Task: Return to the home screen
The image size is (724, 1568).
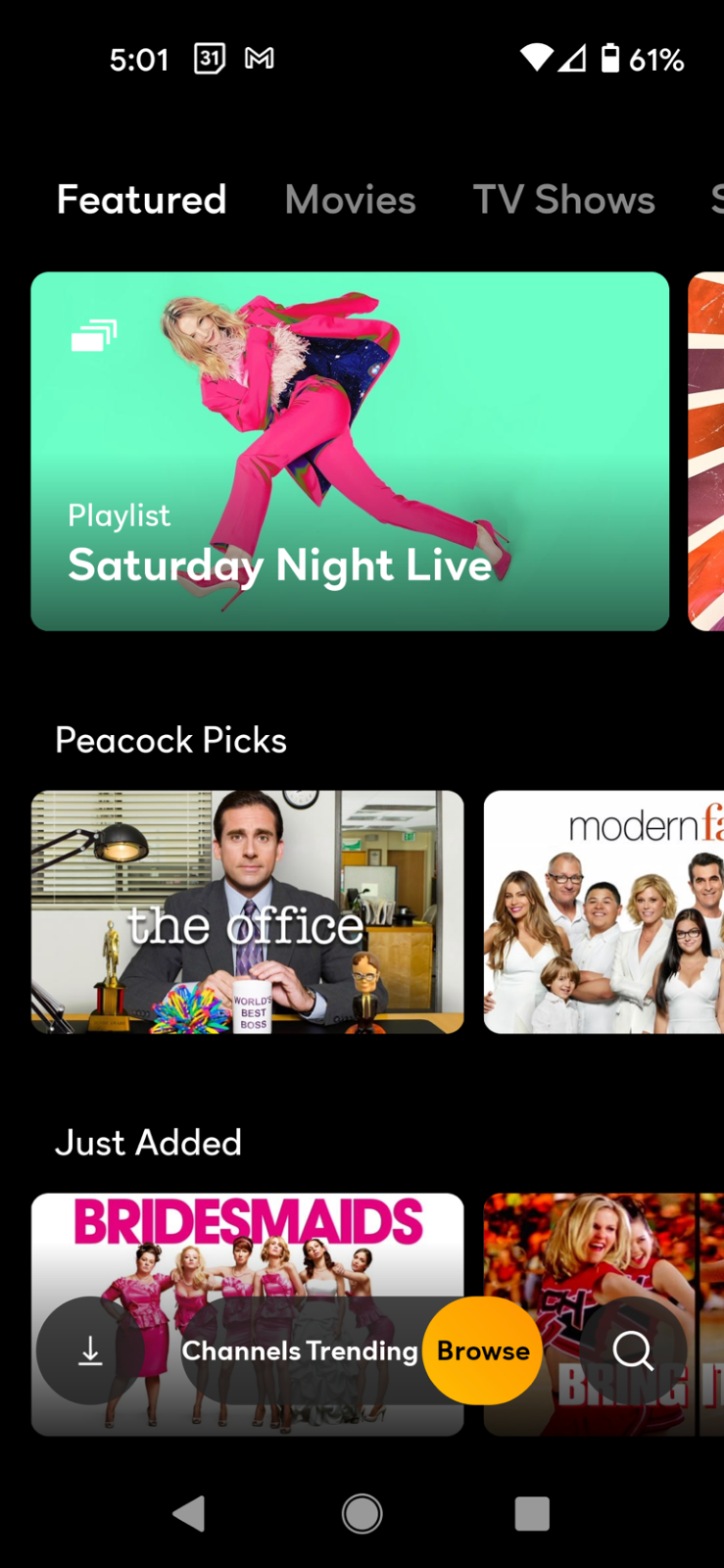Action: tap(362, 1514)
